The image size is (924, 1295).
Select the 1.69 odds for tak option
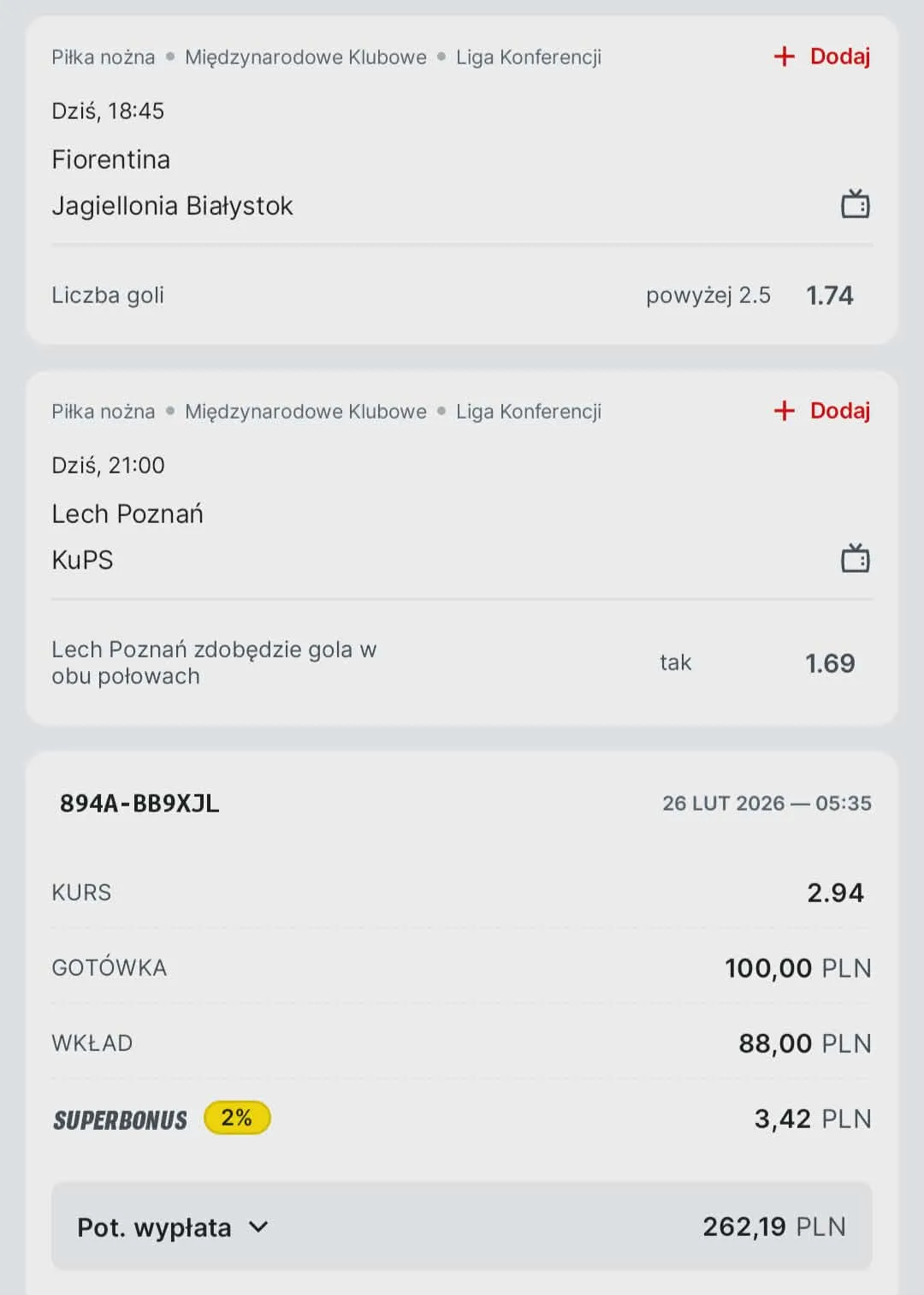(x=830, y=662)
